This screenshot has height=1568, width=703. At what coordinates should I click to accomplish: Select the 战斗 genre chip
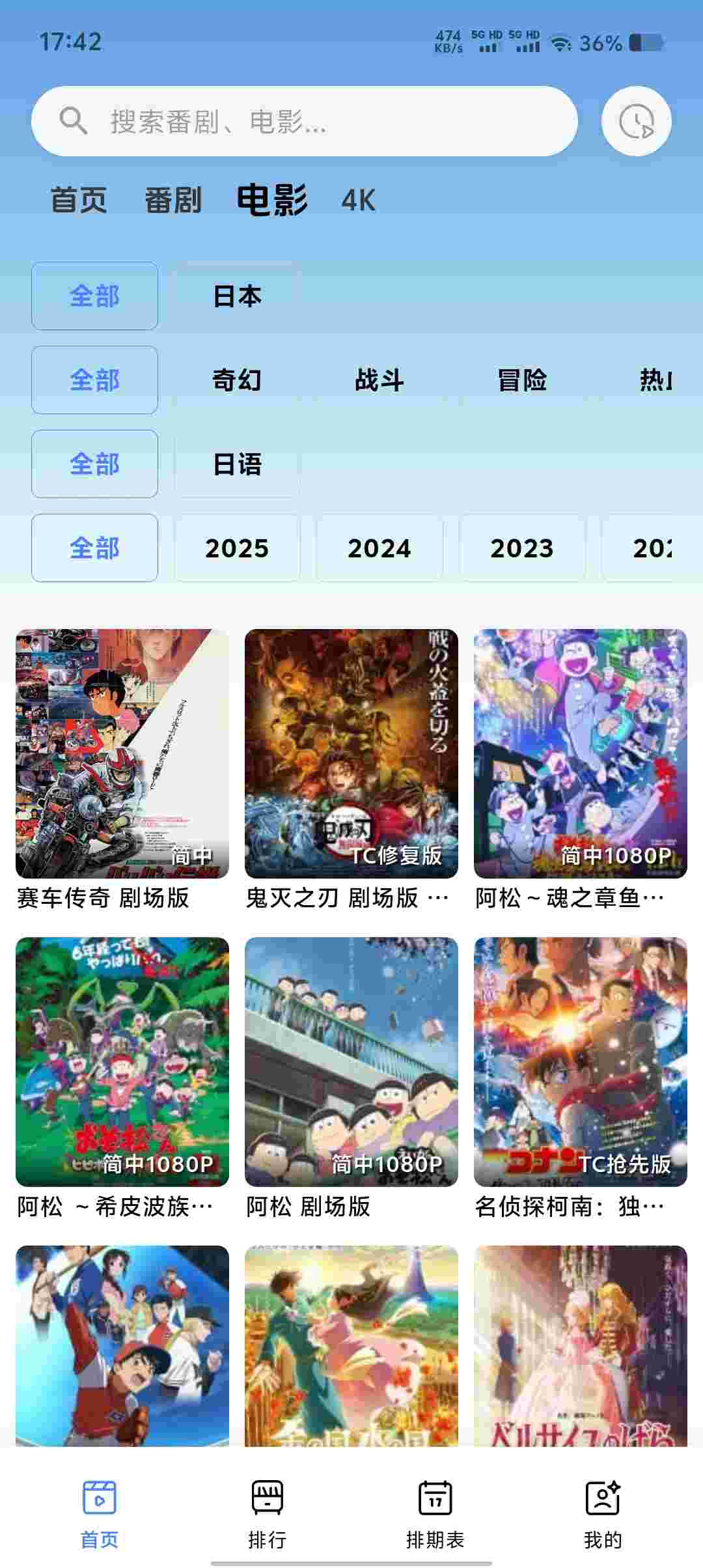pos(379,380)
